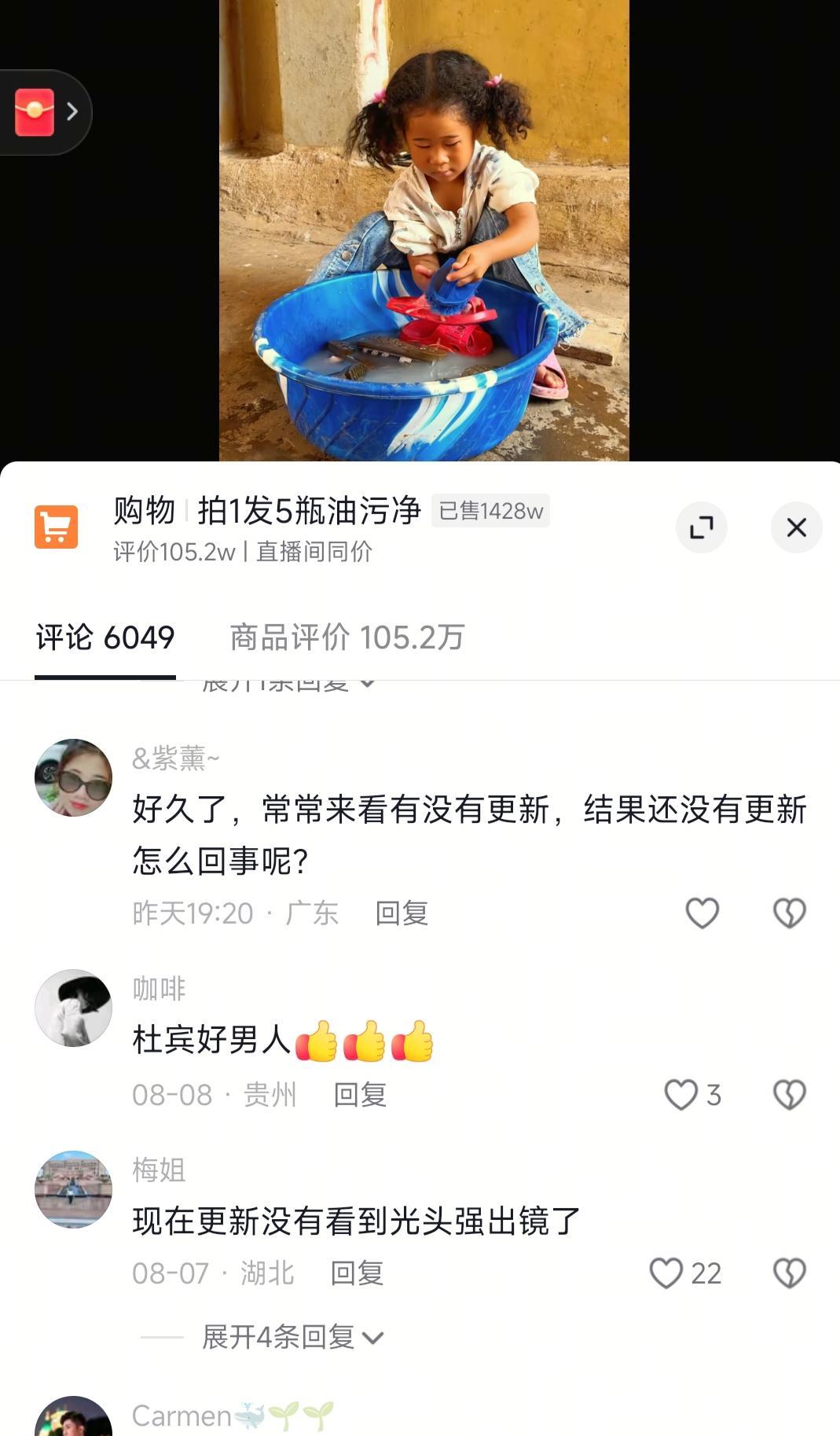This screenshot has width=840, height=1436.
Task: Like &紫薰~'s comment
Action: (702, 913)
